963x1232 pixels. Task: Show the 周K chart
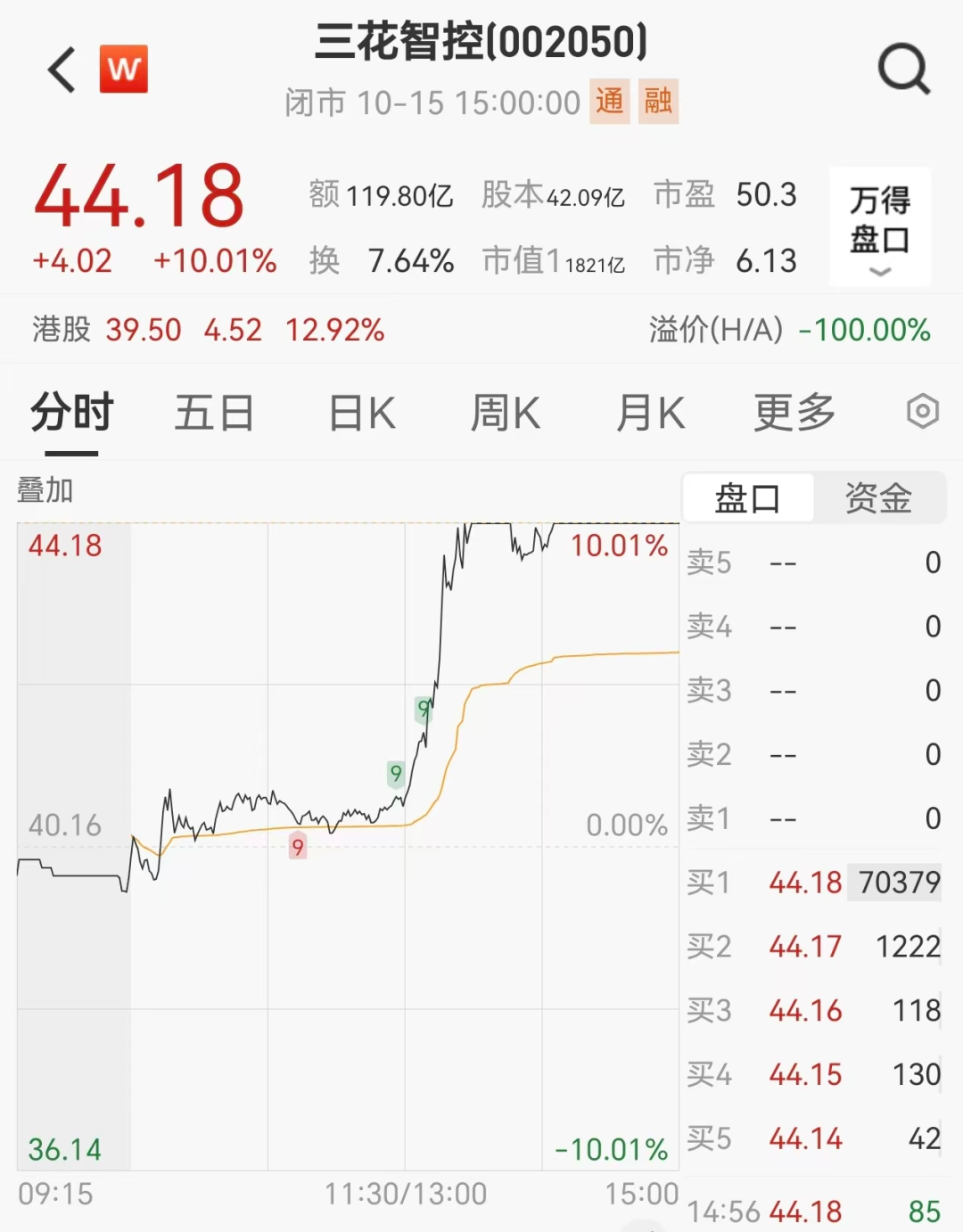point(506,413)
